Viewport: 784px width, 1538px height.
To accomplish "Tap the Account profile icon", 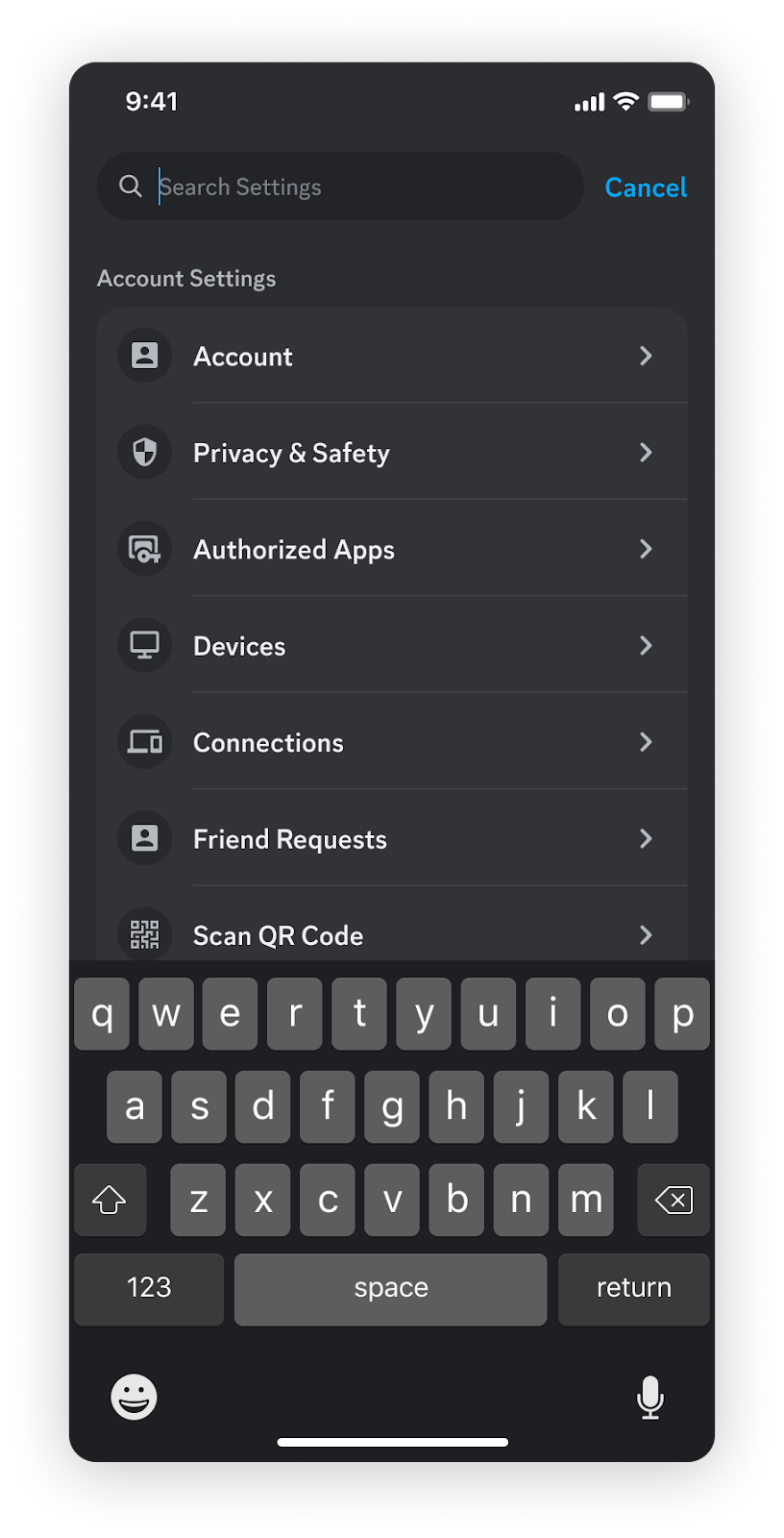I will coord(144,356).
